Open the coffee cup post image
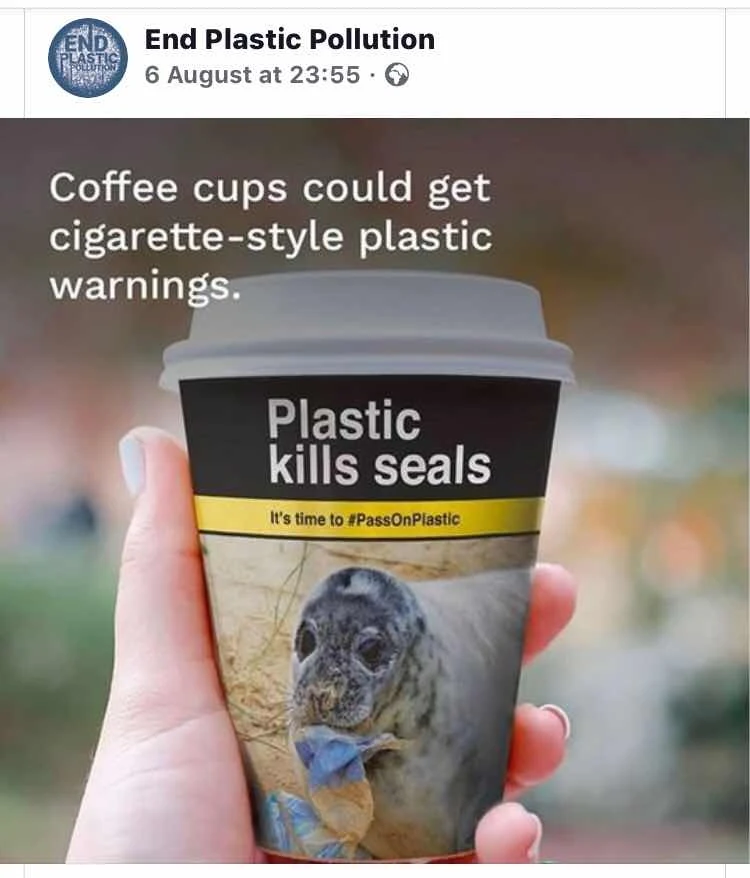Image resolution: width=750 pixels, height=878 pixels. [374, 490]
